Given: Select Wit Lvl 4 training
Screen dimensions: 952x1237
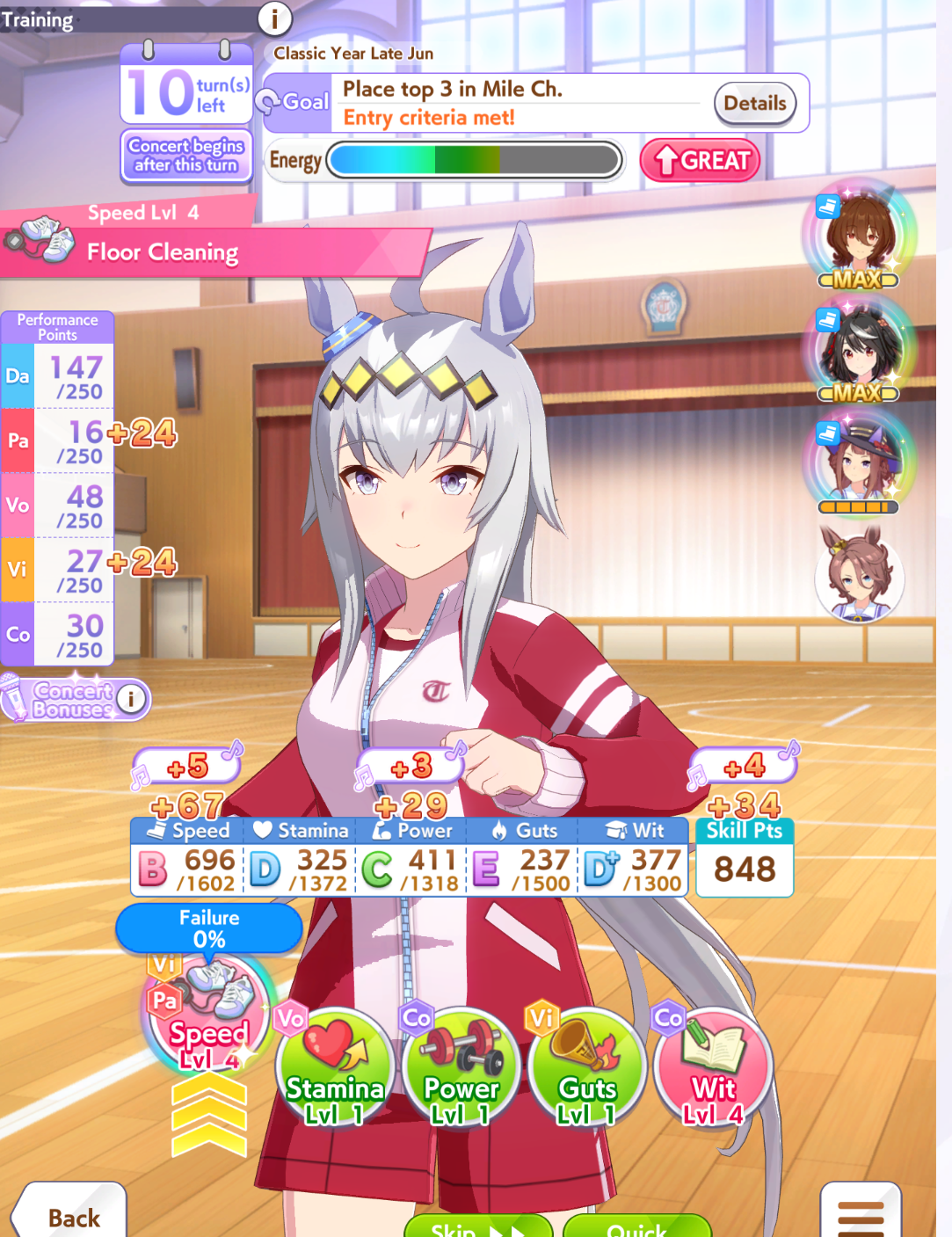Looking at the screenshot, I should 714,1067.
